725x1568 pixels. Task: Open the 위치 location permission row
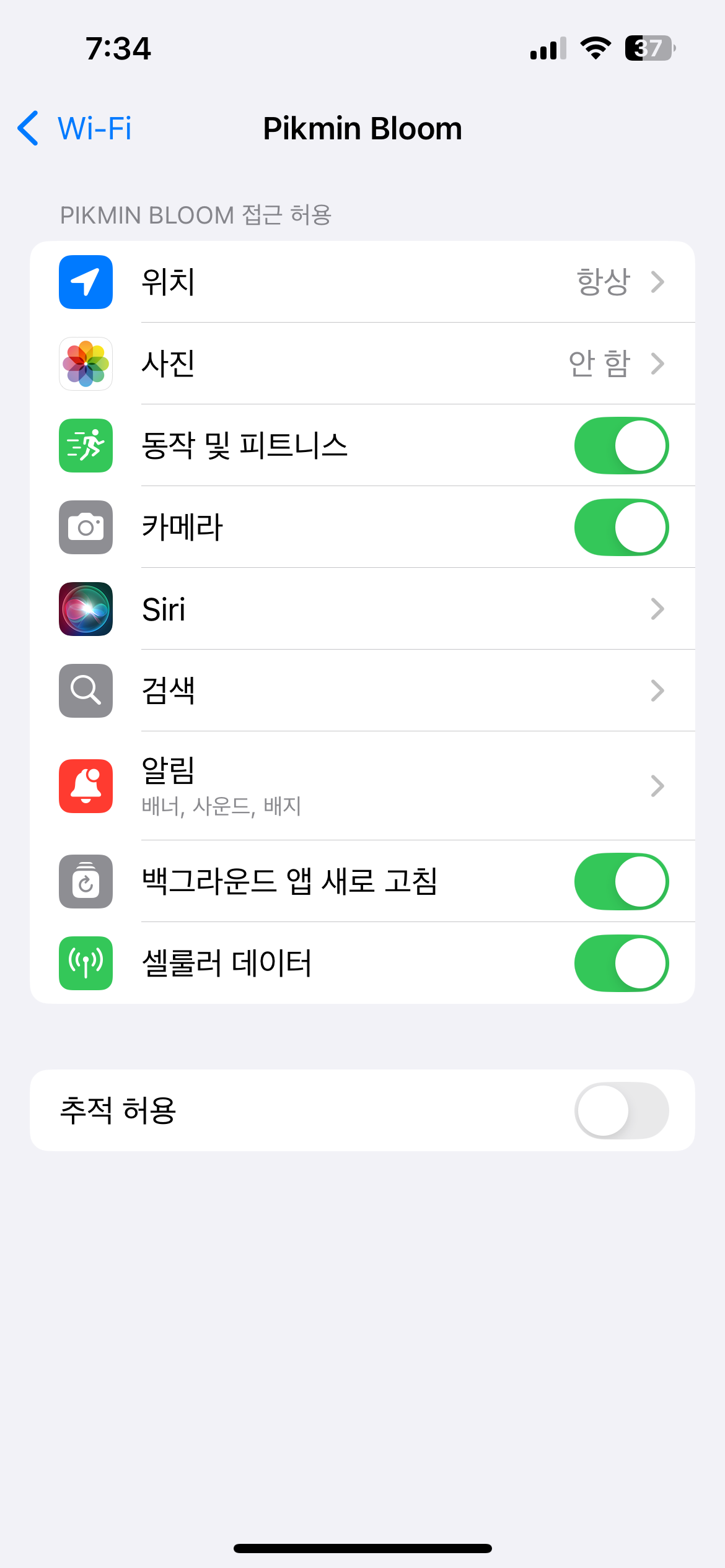(362, 282)
